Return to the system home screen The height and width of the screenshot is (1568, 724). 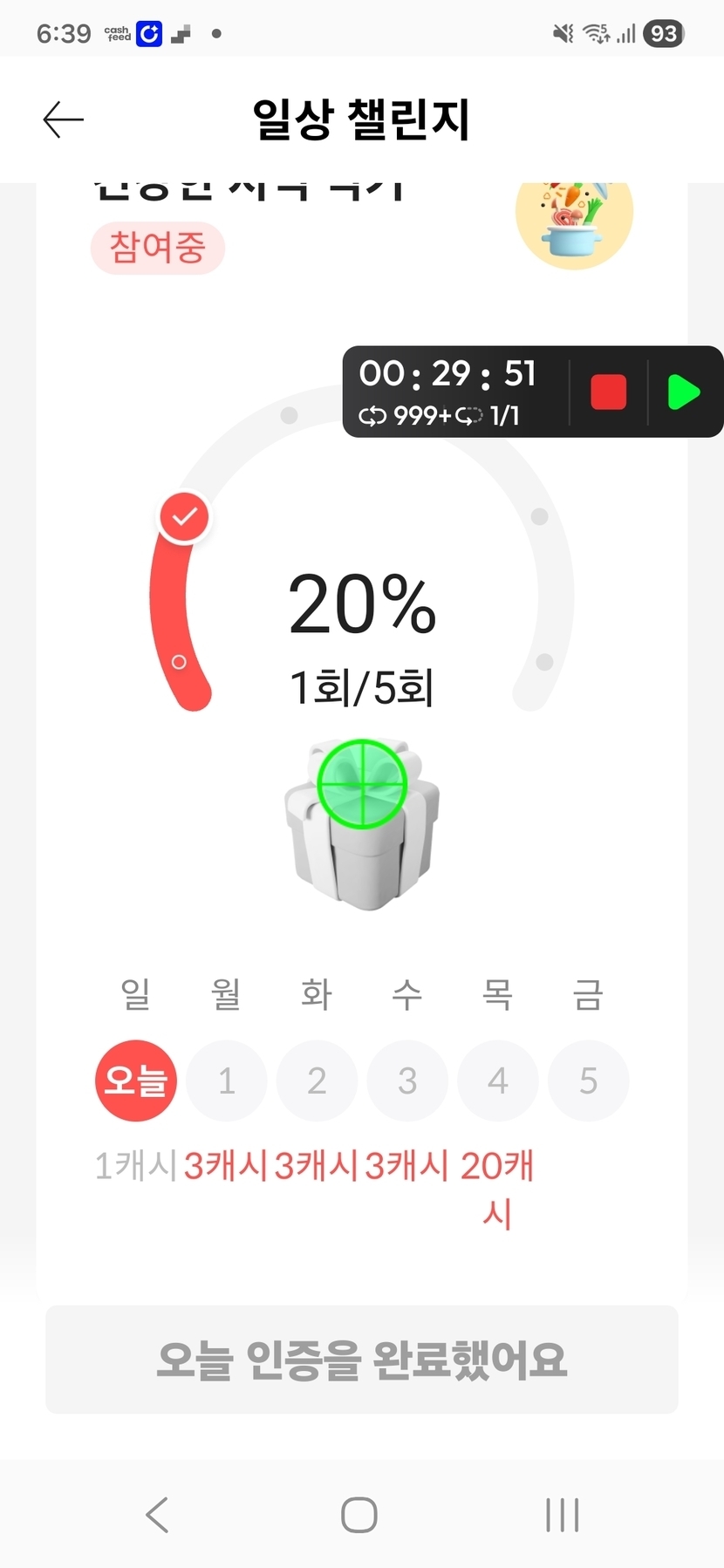point(359,1515)
